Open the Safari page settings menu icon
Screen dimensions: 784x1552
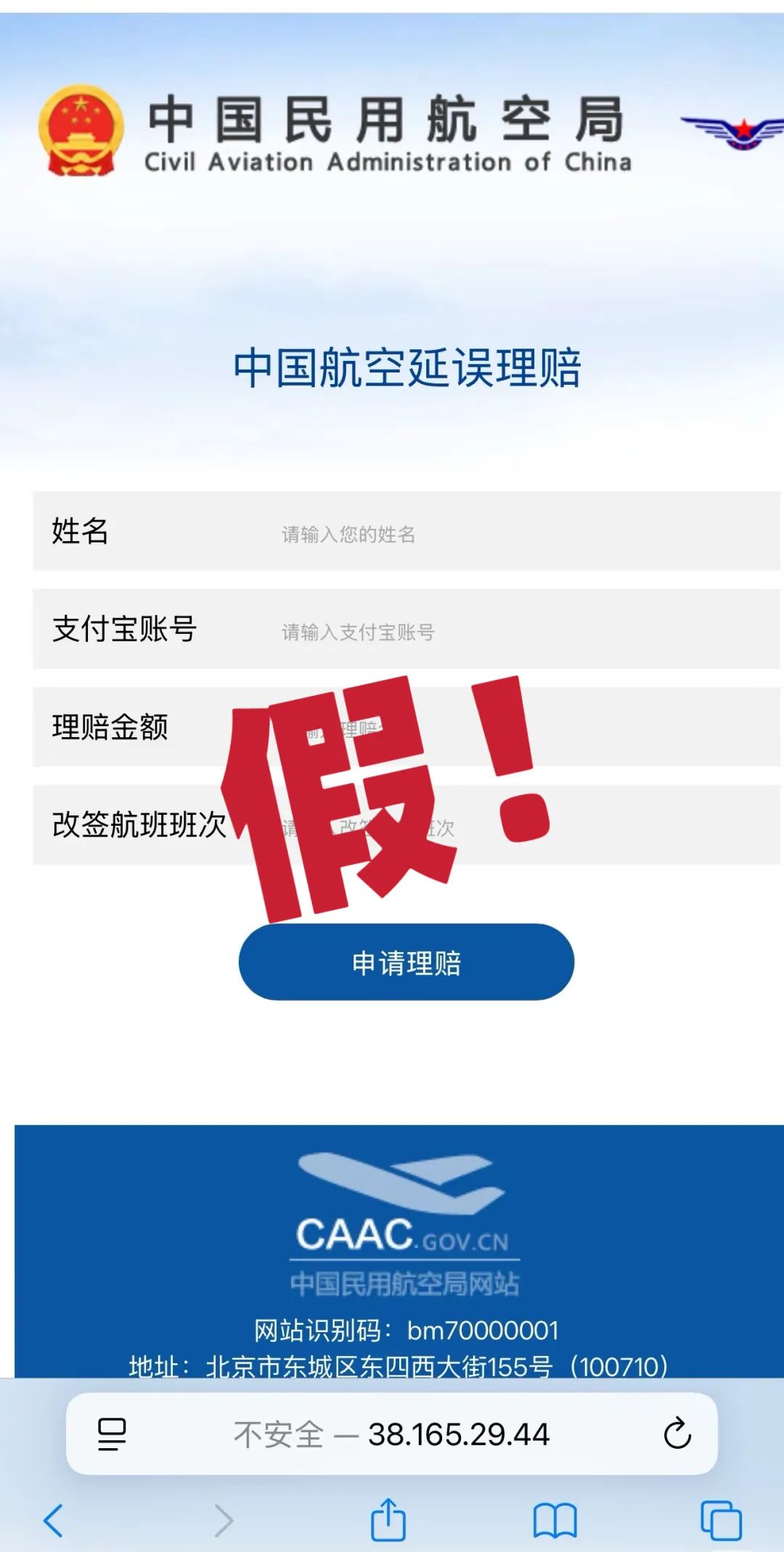111,1434
